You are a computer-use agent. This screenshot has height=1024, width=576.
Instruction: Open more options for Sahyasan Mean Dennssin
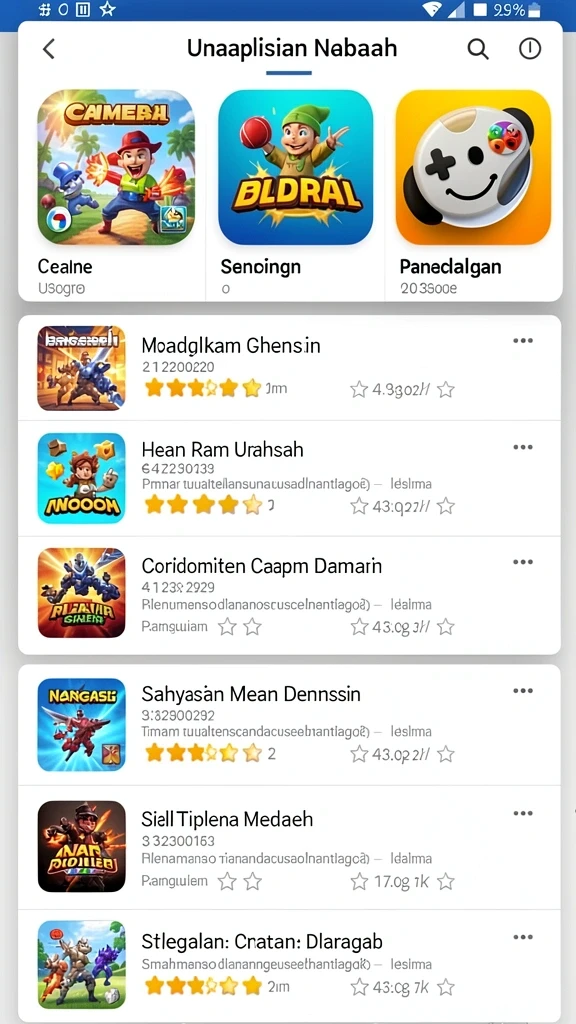point(522,691)
